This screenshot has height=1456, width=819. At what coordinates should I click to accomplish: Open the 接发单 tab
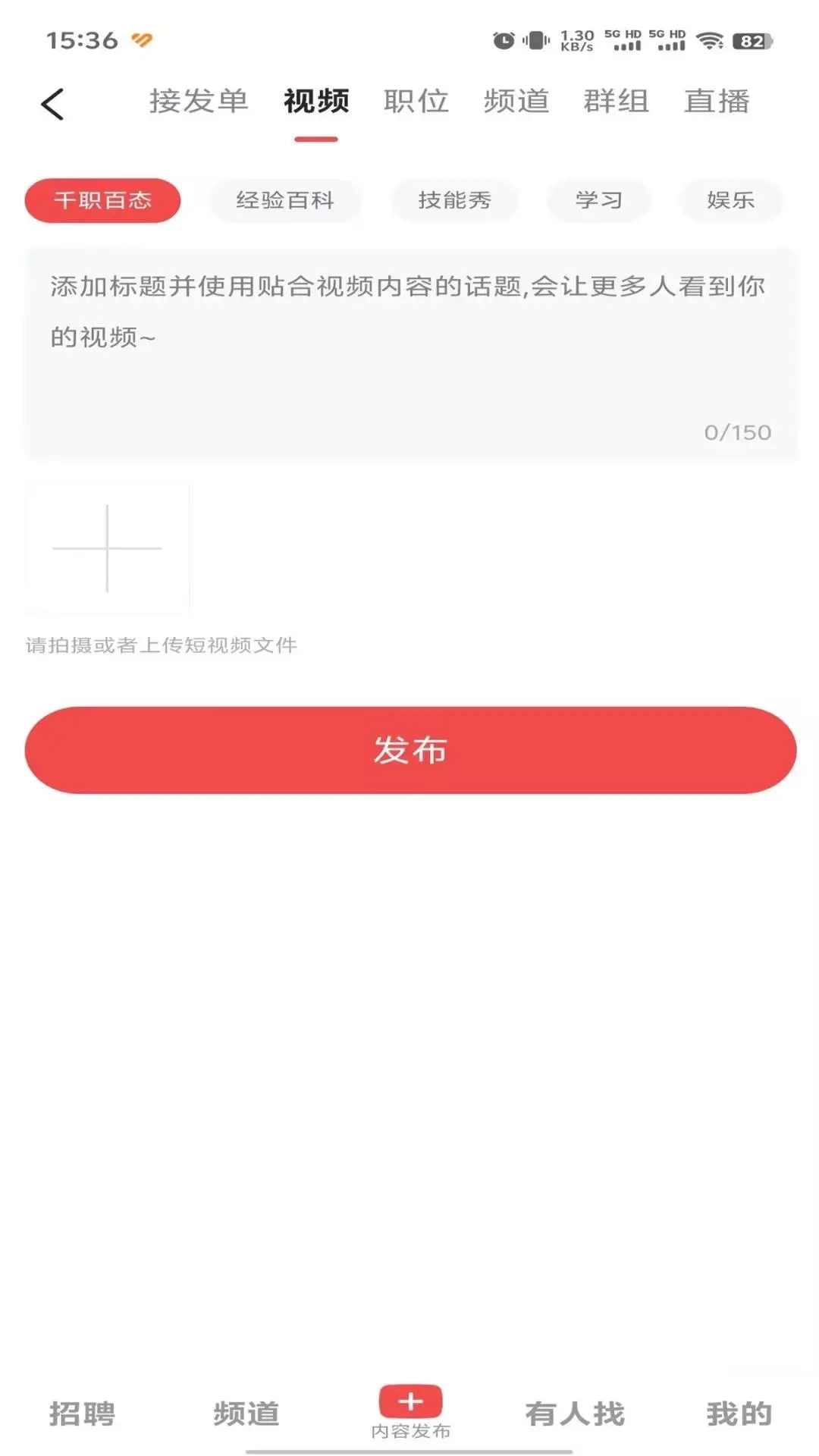tap(197, 101)
